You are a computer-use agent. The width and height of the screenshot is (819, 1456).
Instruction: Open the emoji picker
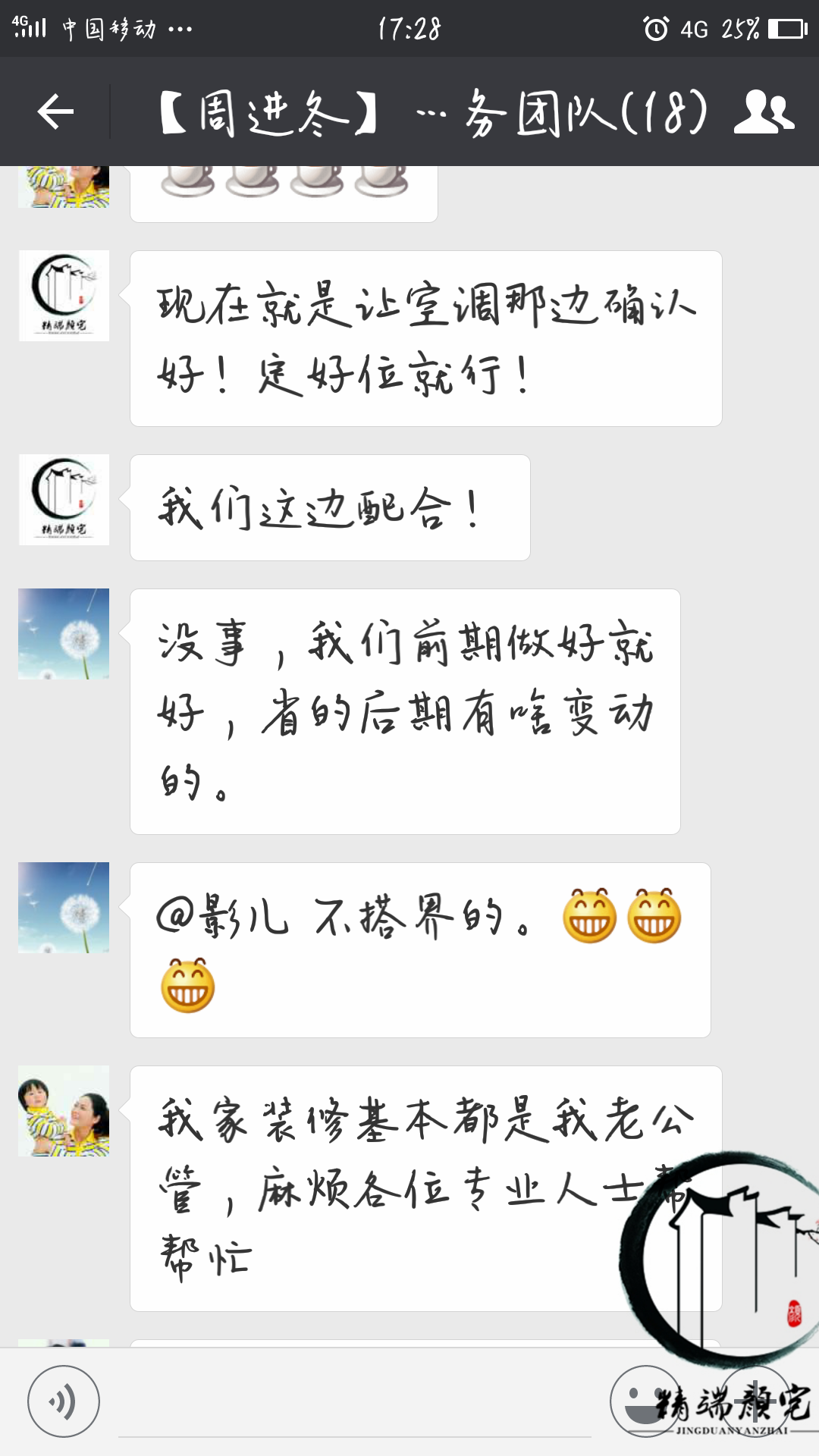click(x=645, y=1401)
